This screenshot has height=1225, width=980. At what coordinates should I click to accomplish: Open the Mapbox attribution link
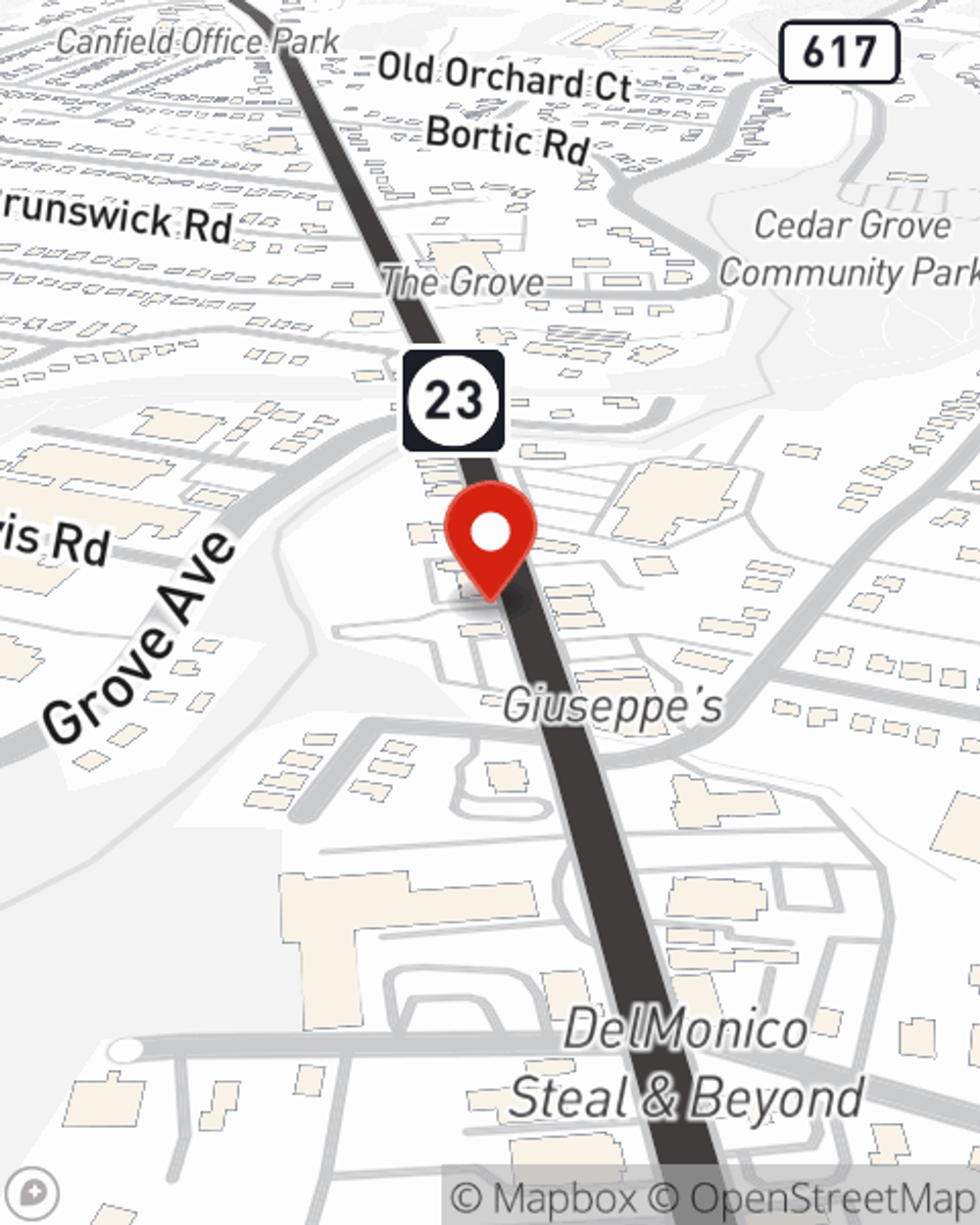[x=544, y=1198]
